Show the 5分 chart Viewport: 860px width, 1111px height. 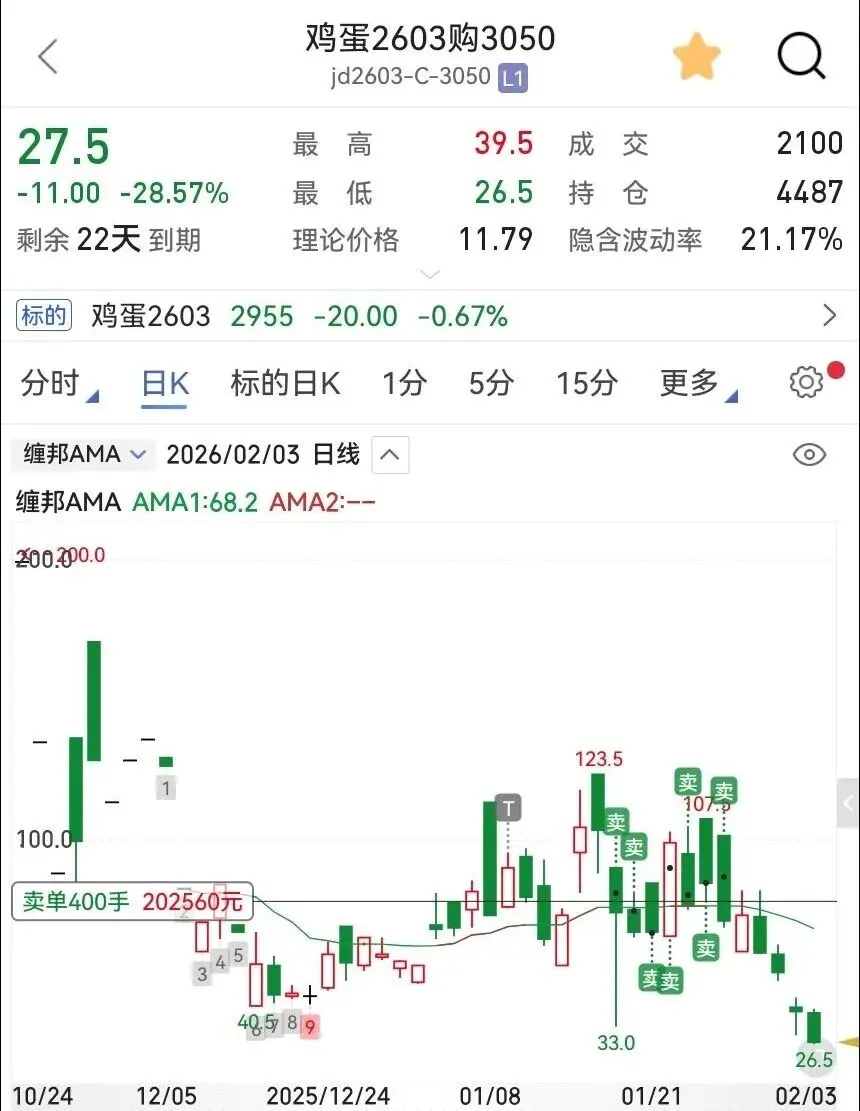point(492,383)
